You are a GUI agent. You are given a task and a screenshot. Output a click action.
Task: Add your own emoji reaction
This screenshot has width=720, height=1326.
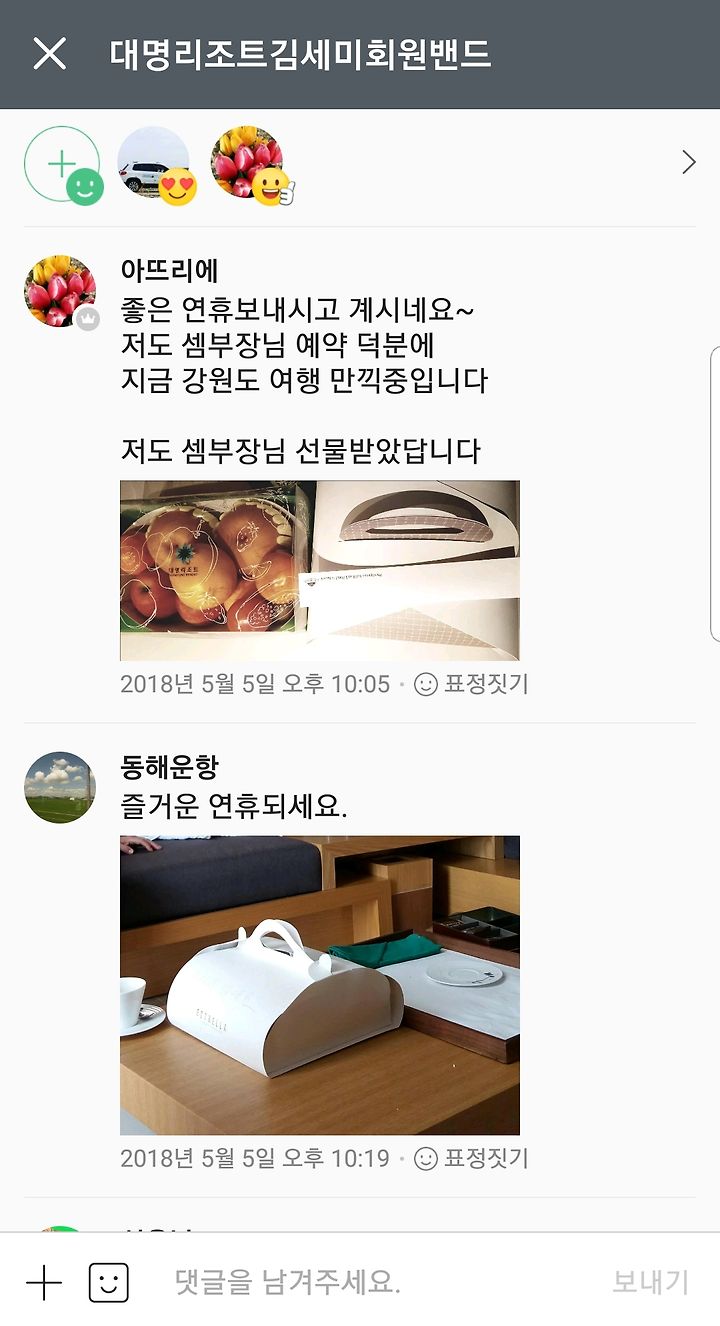tap(63, 165)
